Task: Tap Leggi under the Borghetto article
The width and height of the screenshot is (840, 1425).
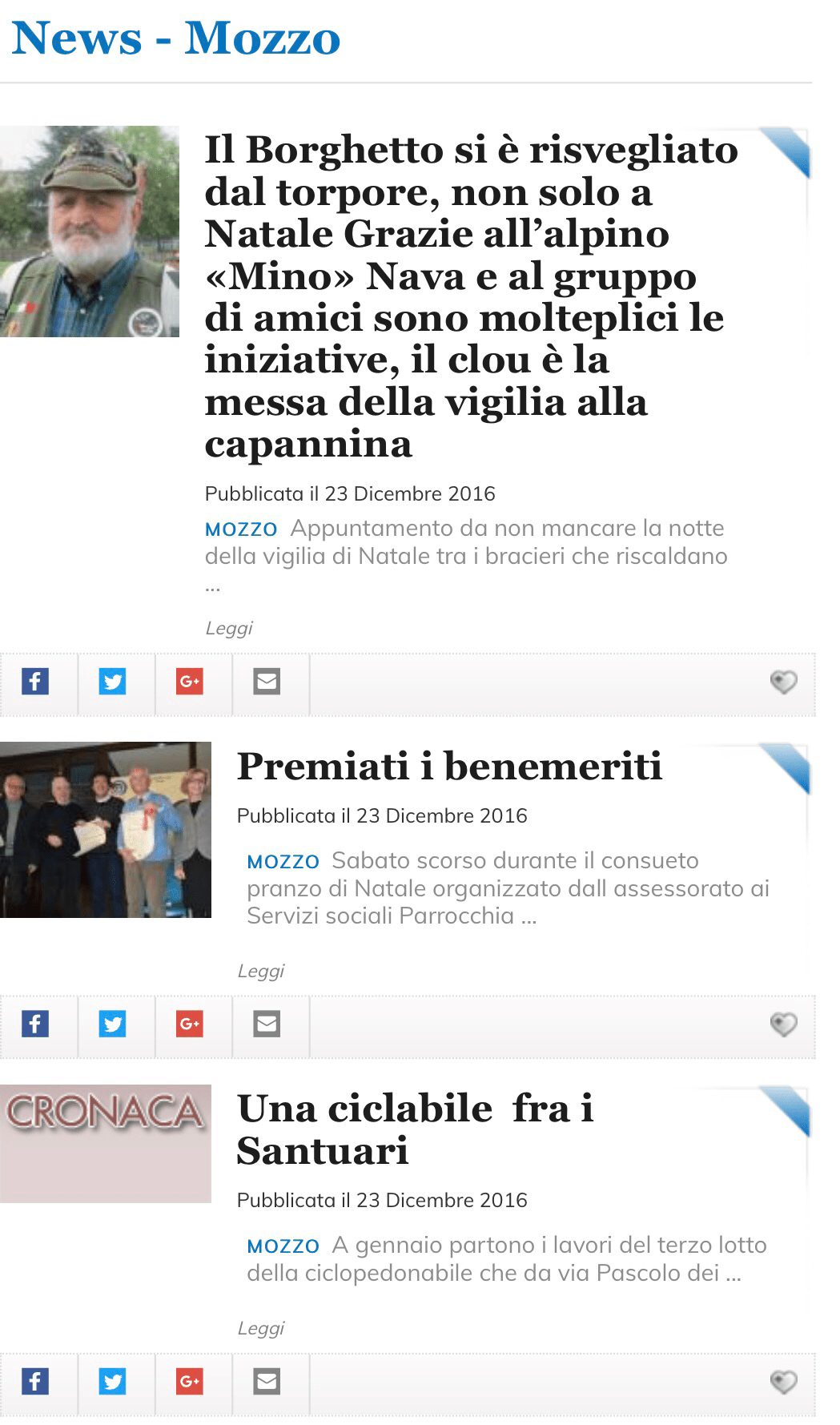Action: [229, 628]
